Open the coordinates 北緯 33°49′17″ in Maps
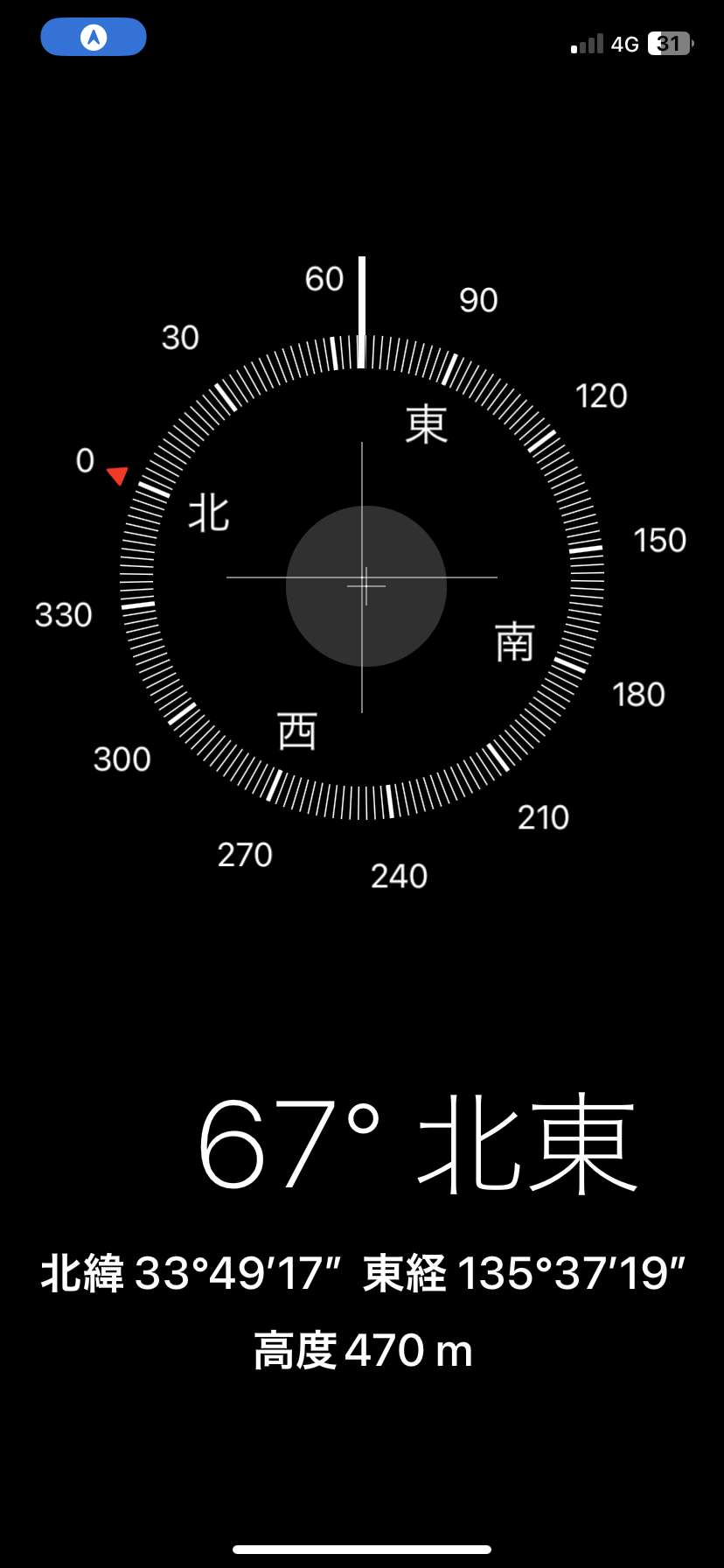The height and width of the screenshot is (1568, 724). point(190,1273)
